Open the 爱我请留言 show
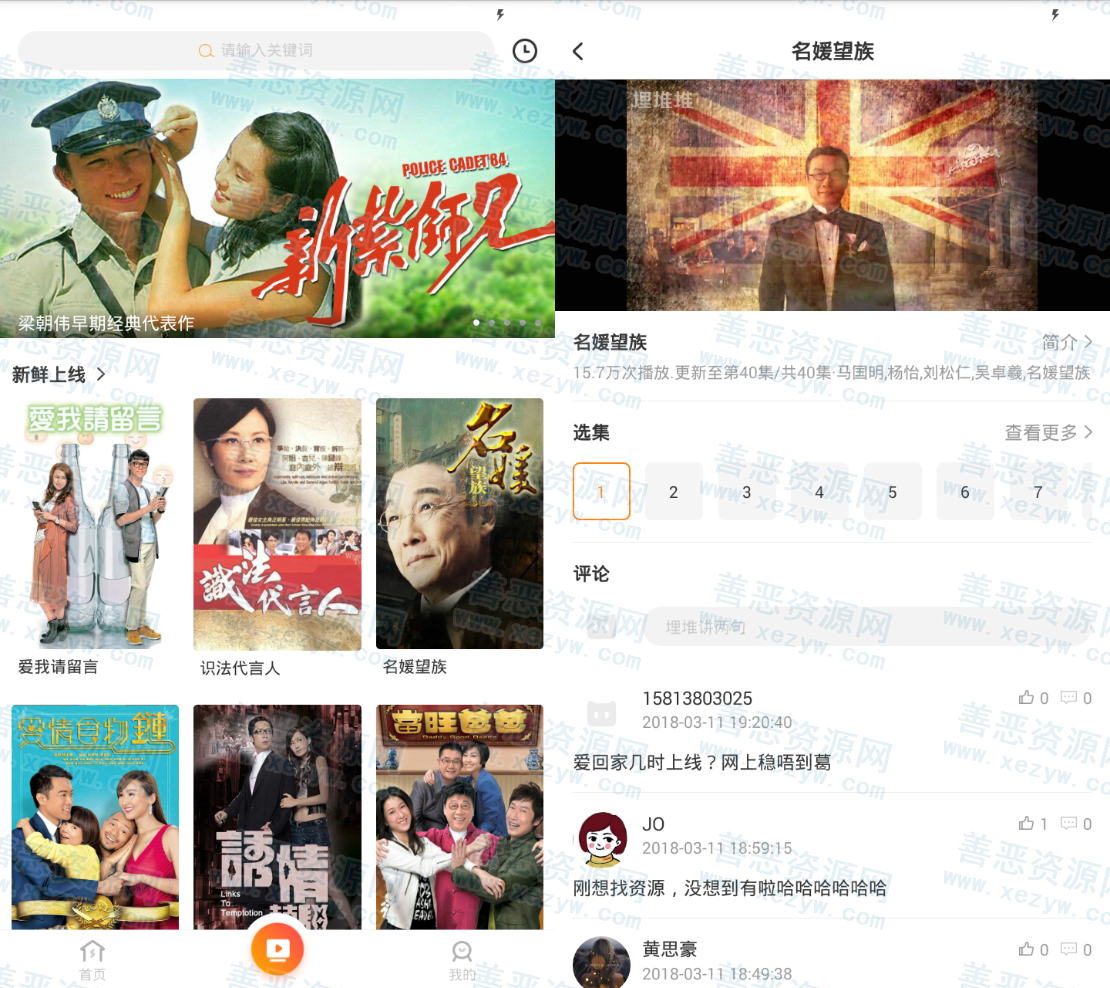The width and height of the screenshot is (1110, 988). [95, 524]
